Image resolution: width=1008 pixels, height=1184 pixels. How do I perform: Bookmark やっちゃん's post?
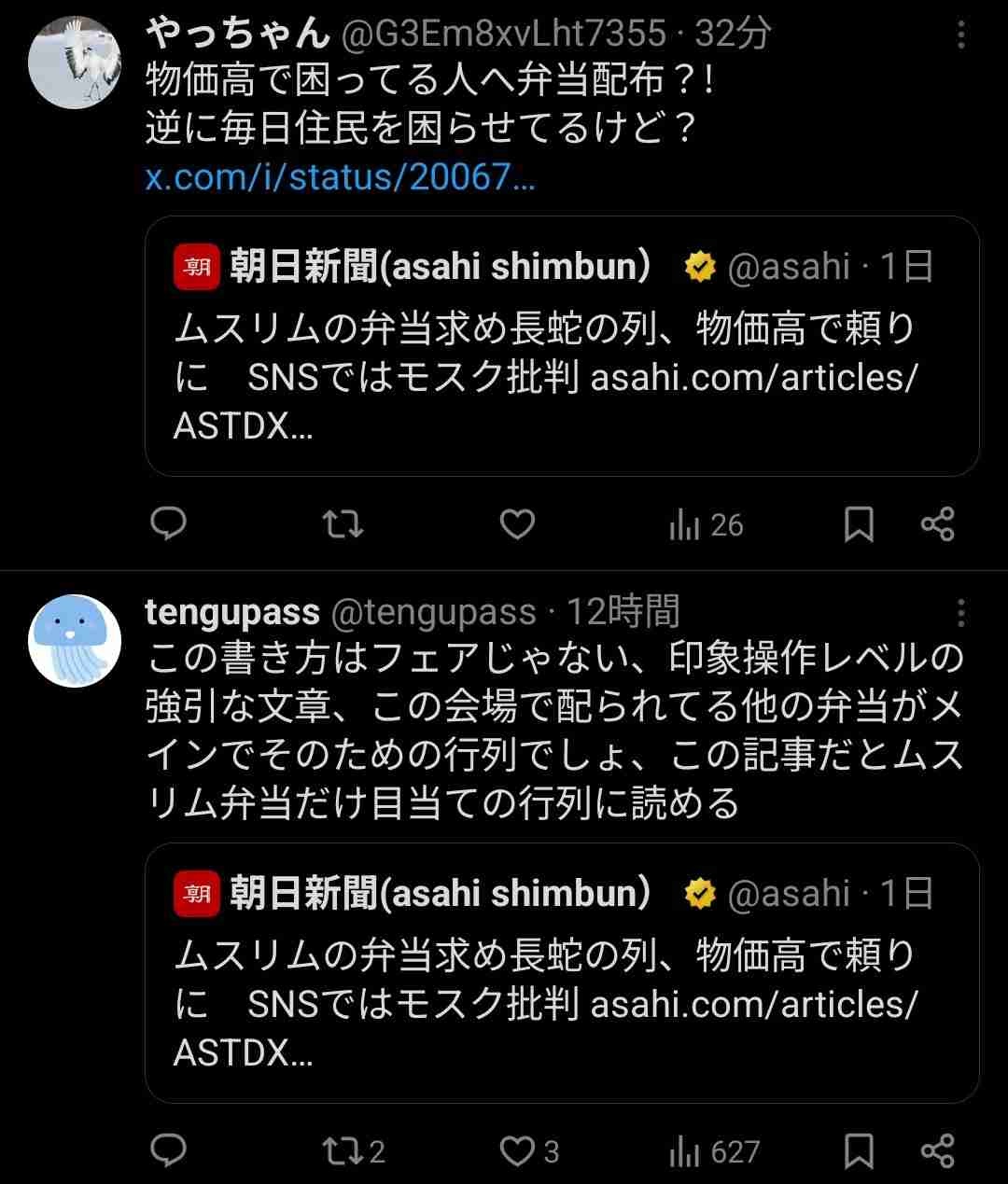click(859, 524)
